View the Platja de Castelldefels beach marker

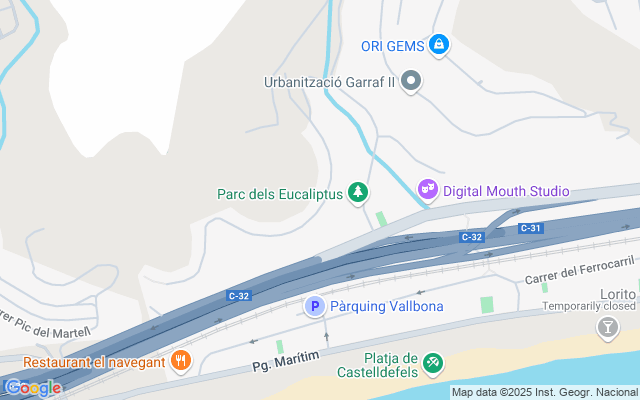[x=432, y=361]
